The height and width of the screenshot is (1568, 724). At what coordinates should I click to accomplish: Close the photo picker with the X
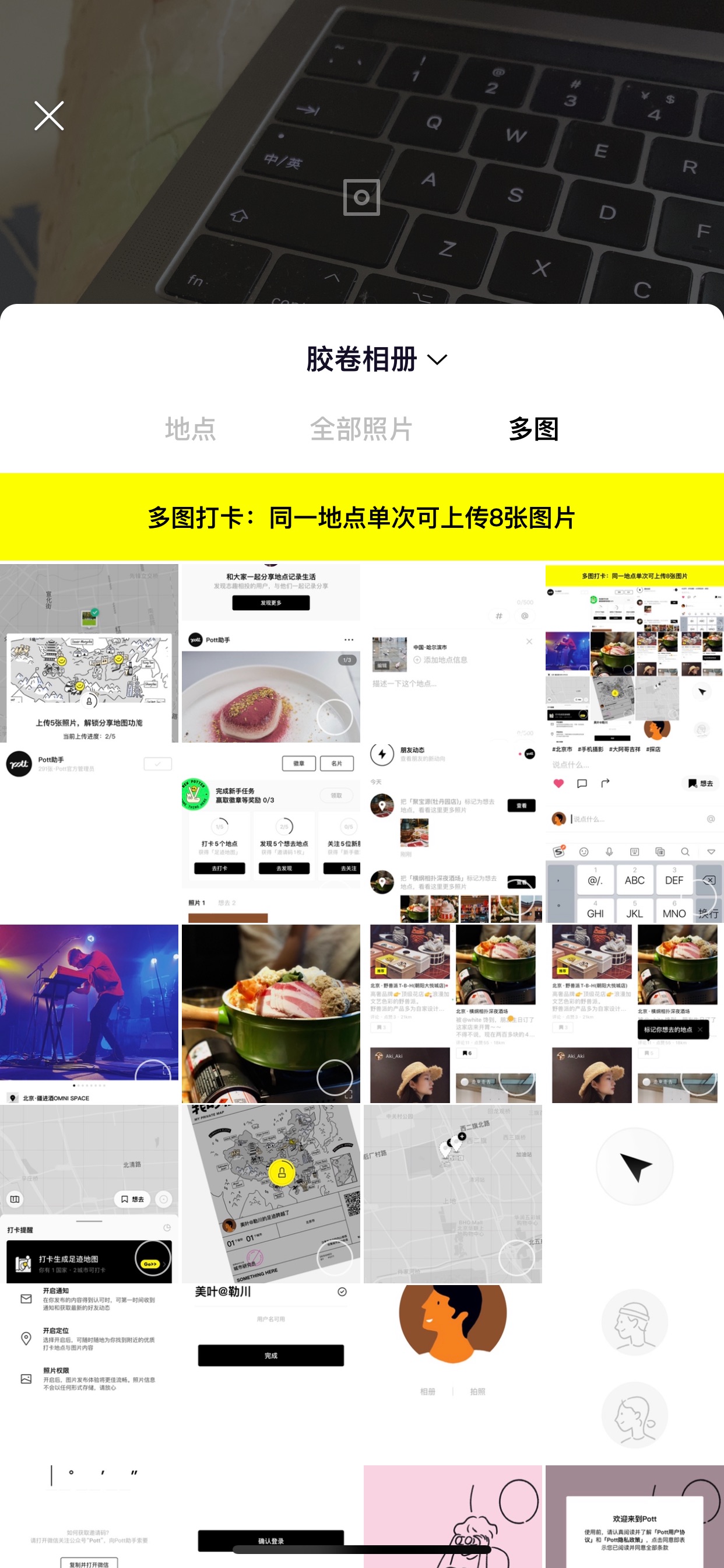48,116
